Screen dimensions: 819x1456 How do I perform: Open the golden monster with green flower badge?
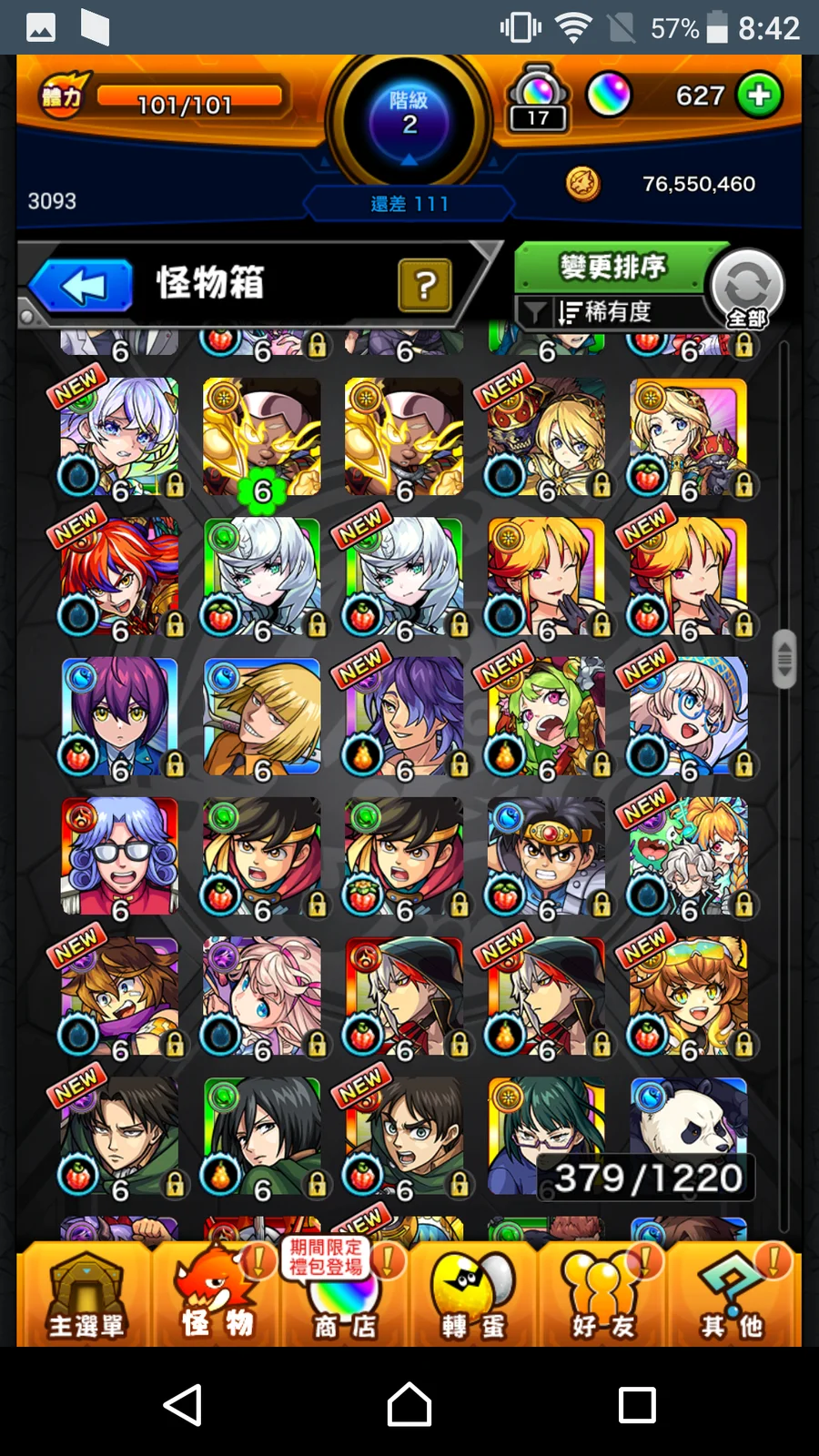[x=262, y=437]
